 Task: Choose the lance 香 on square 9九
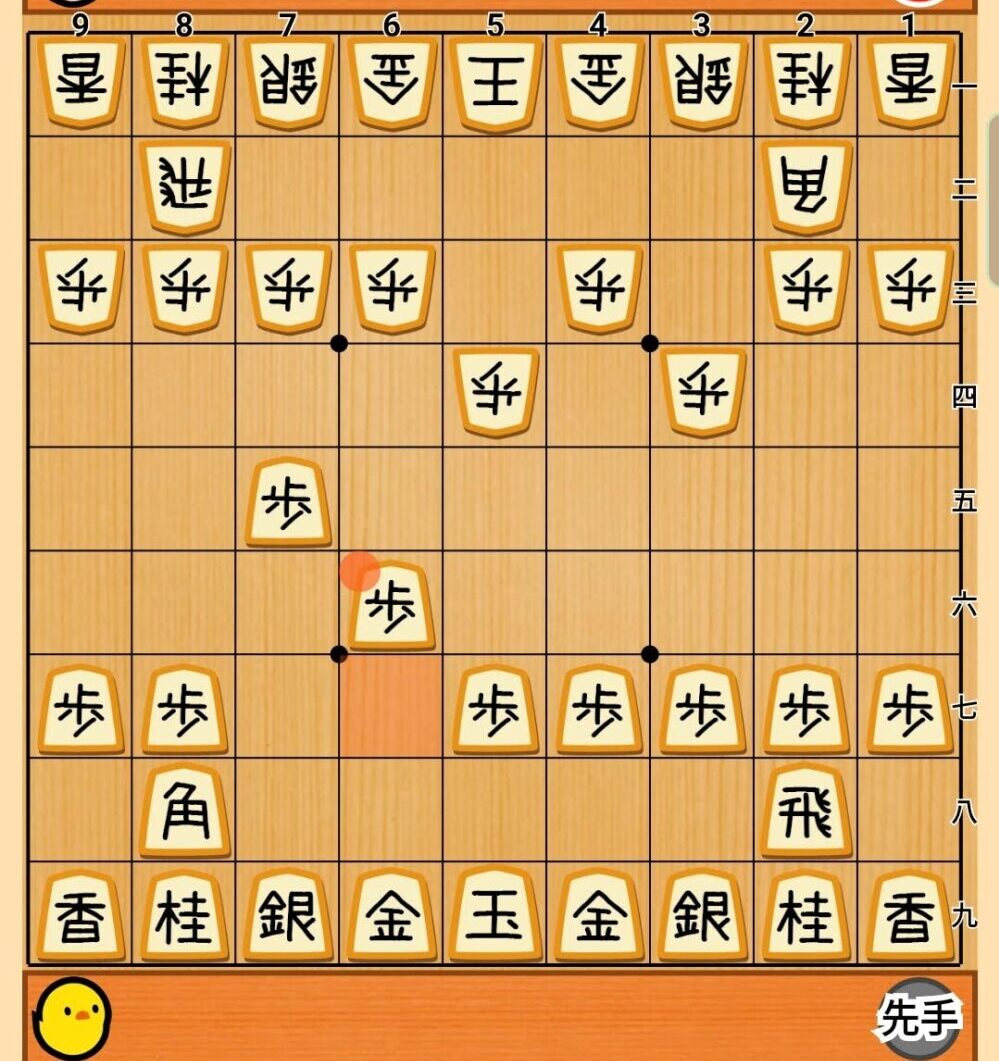pyautogui.click(x=82, y=915)
